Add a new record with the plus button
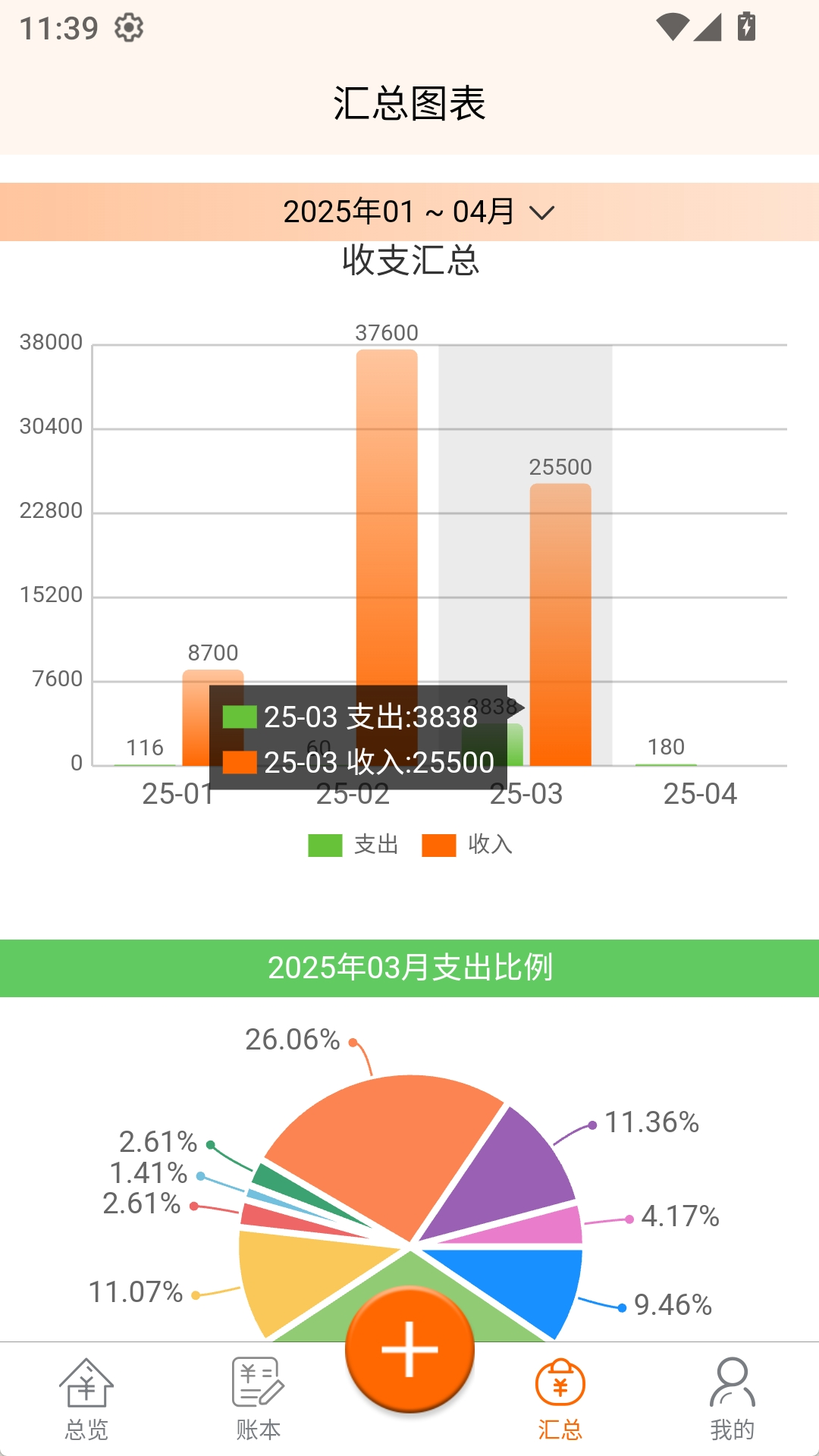819x1456 pixels. point(409,1350)
